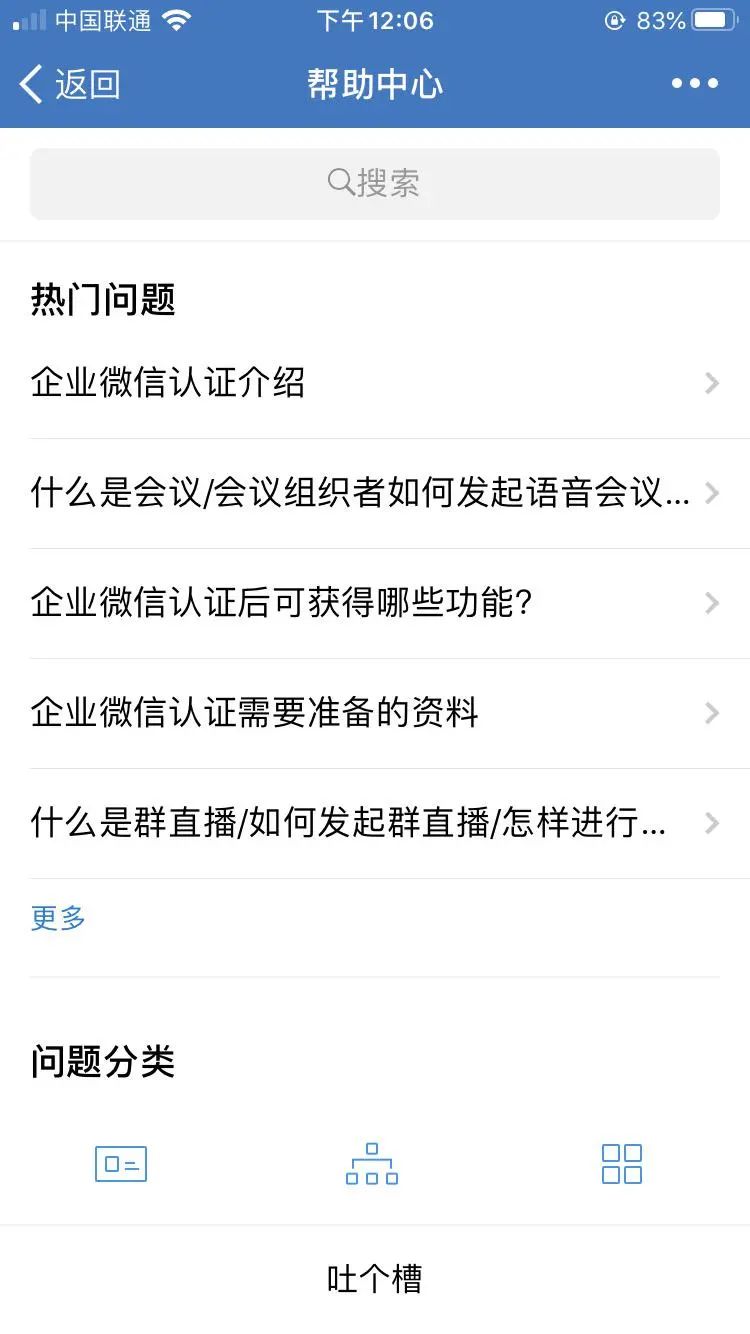
Task: Tap 吐个槽 feedback button
Action: coord(375,1279)
